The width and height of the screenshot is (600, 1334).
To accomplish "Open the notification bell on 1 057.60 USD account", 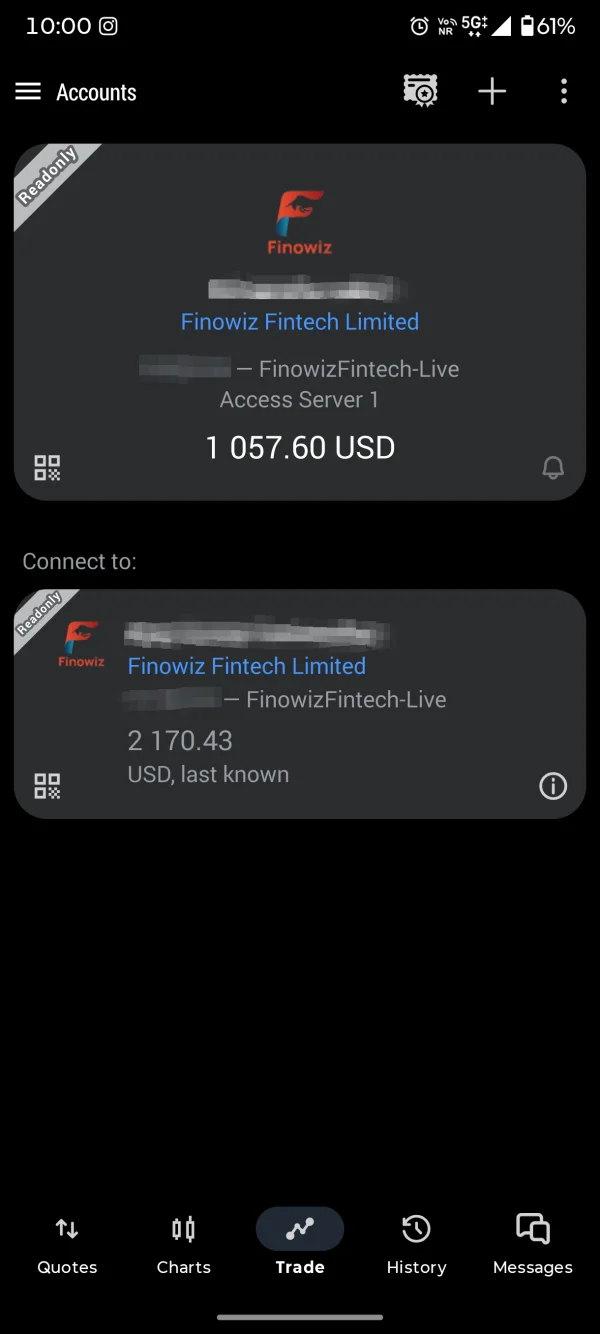I will click(x=553, y=467).
